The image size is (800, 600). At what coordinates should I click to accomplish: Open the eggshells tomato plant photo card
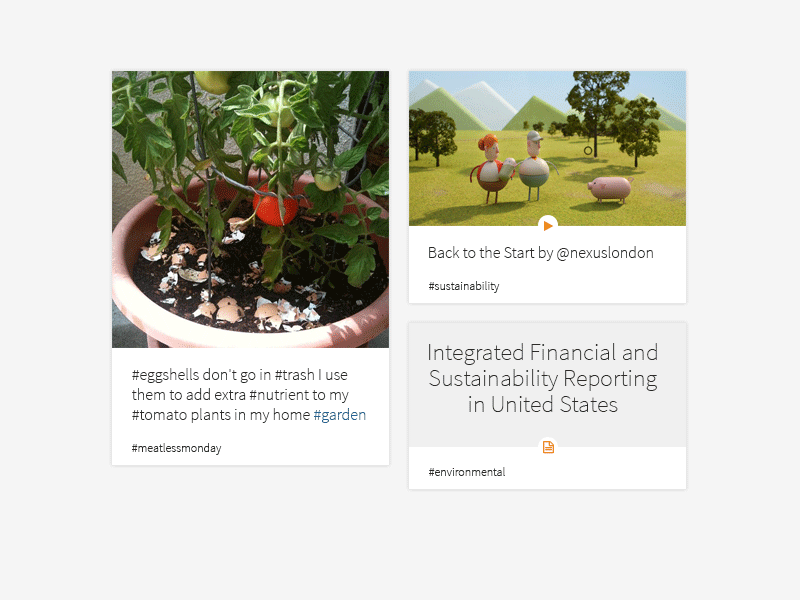(x=250, y=209)
